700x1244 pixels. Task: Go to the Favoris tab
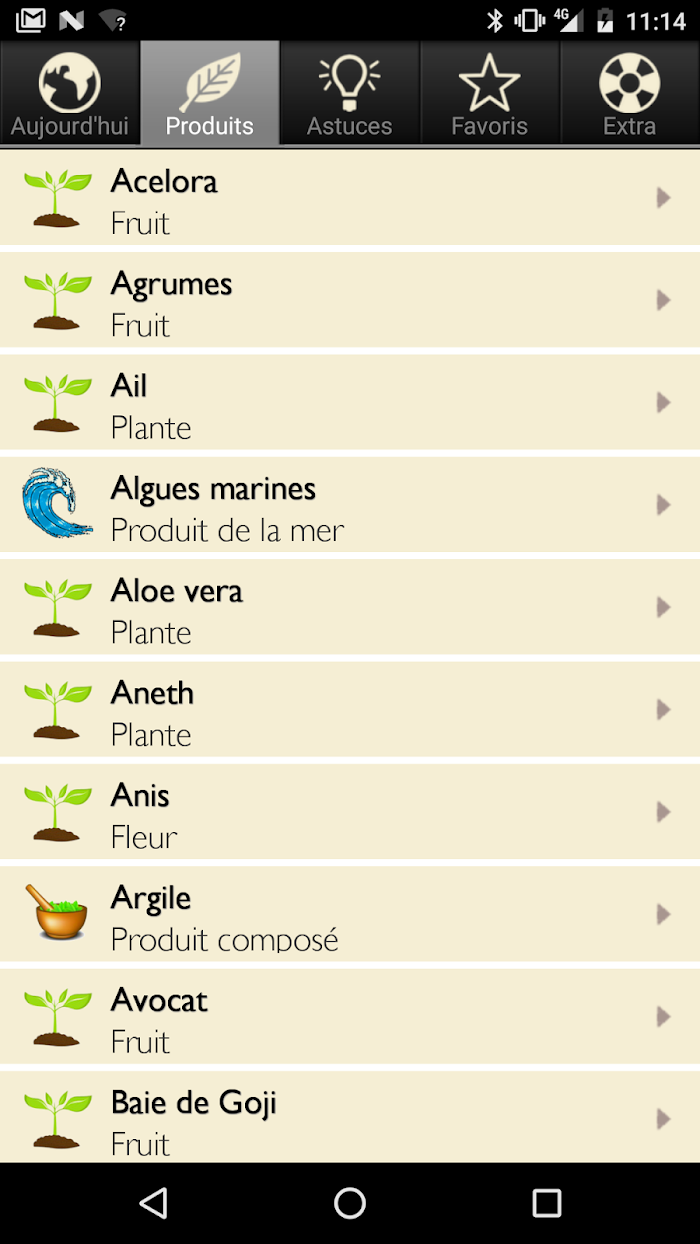pyautogui.click(x=489, y=93)
